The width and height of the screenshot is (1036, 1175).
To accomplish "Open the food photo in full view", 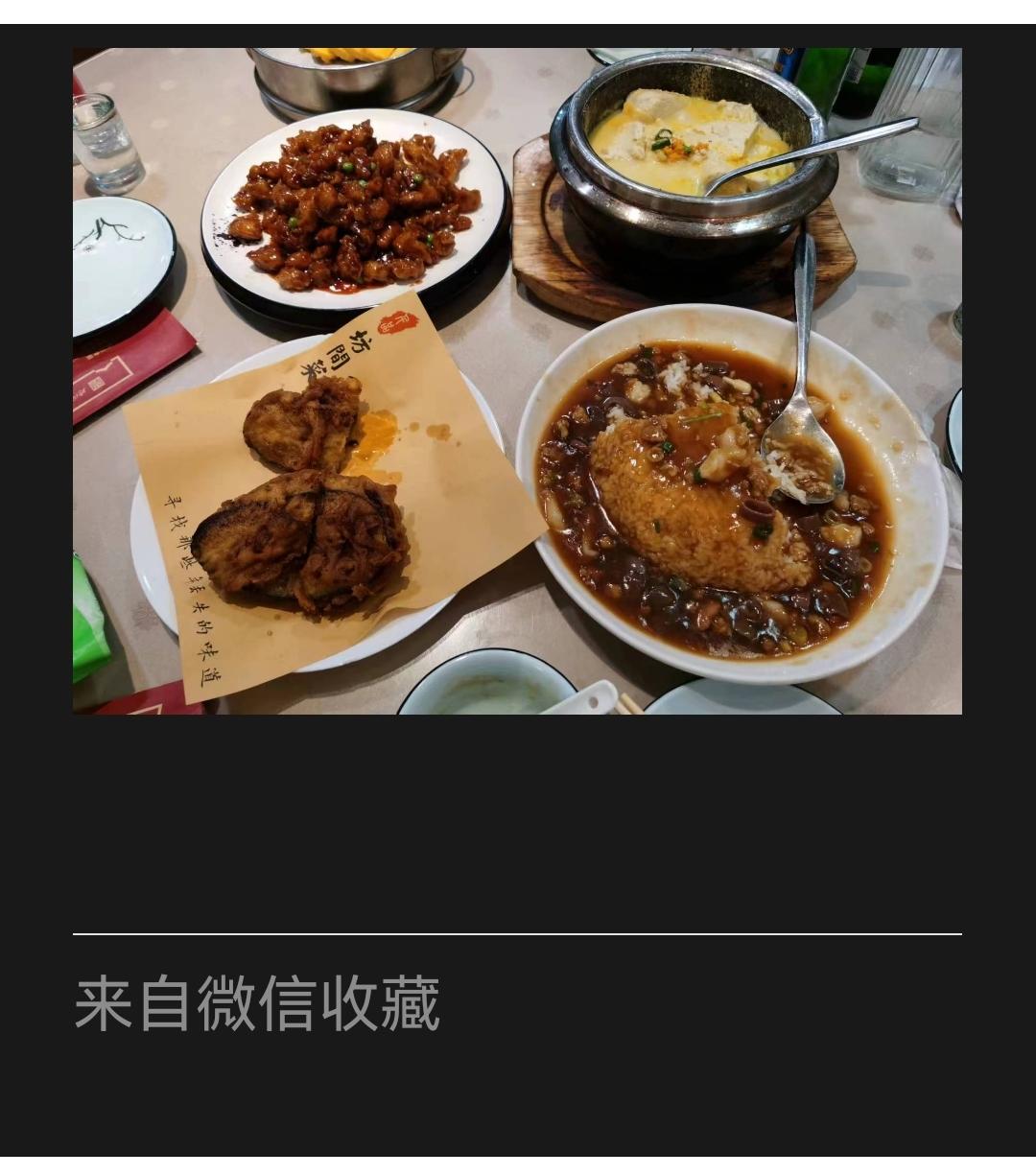I will click(x=517, y=381).
